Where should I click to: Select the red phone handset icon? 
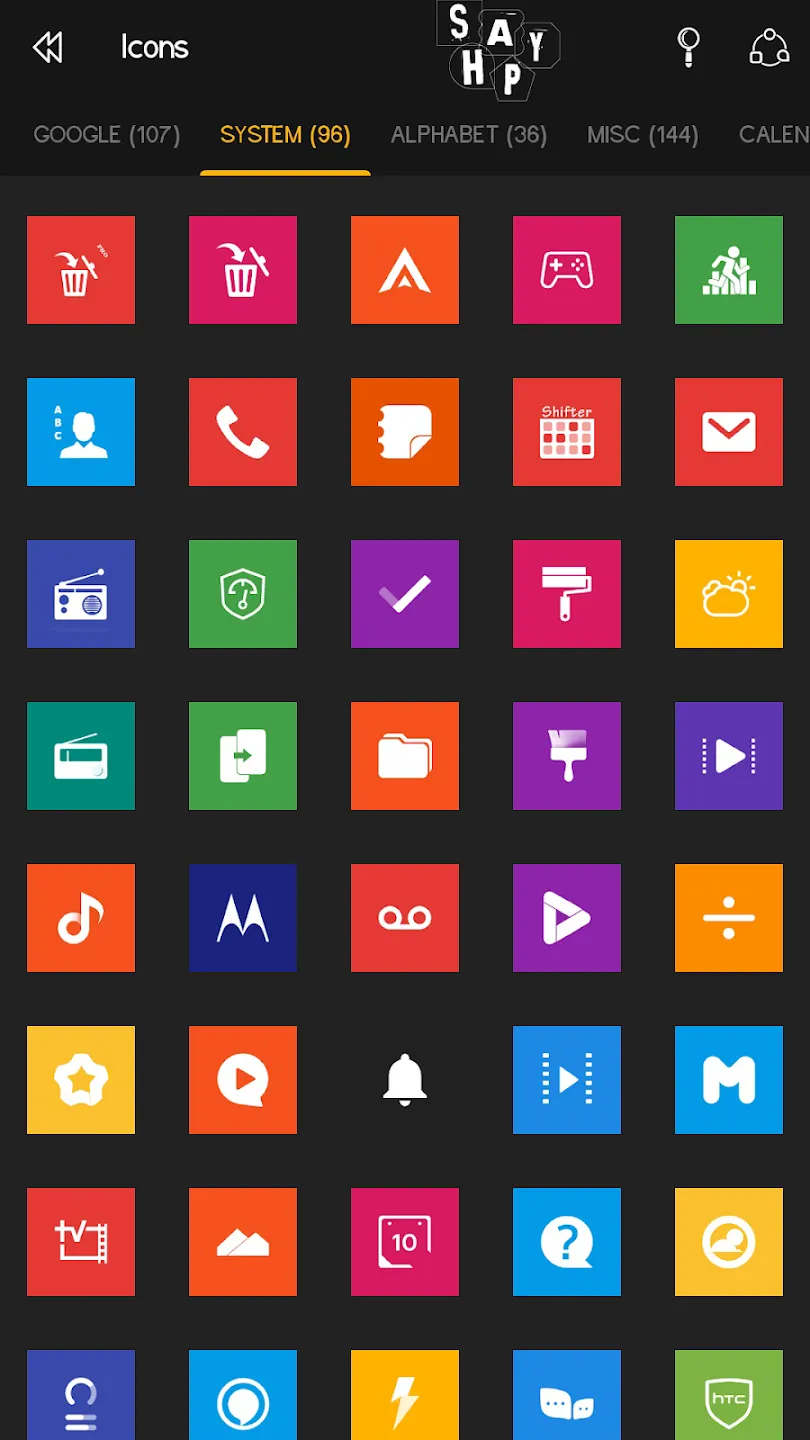click(x=243, y=432)
